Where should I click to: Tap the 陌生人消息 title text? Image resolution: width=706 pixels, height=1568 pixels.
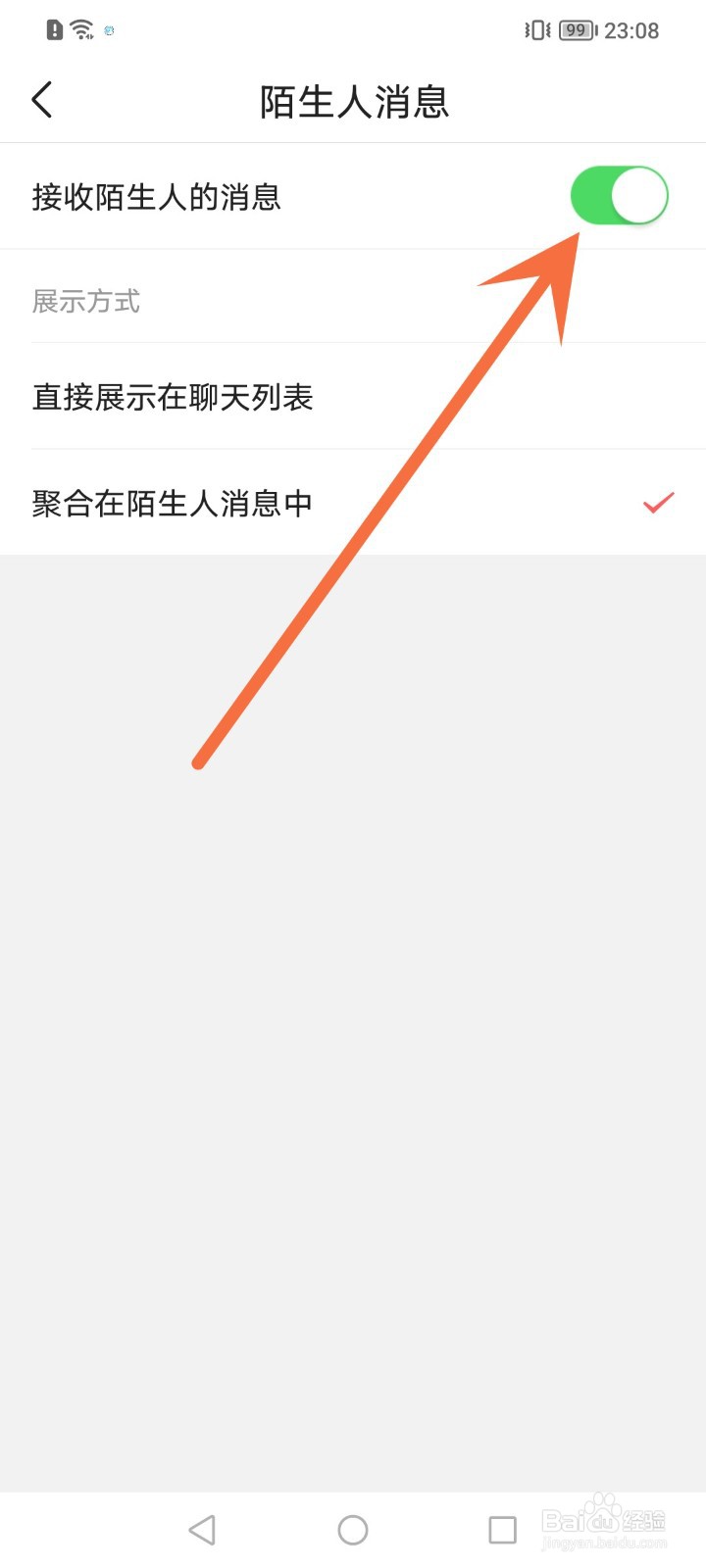coord(352,101)
